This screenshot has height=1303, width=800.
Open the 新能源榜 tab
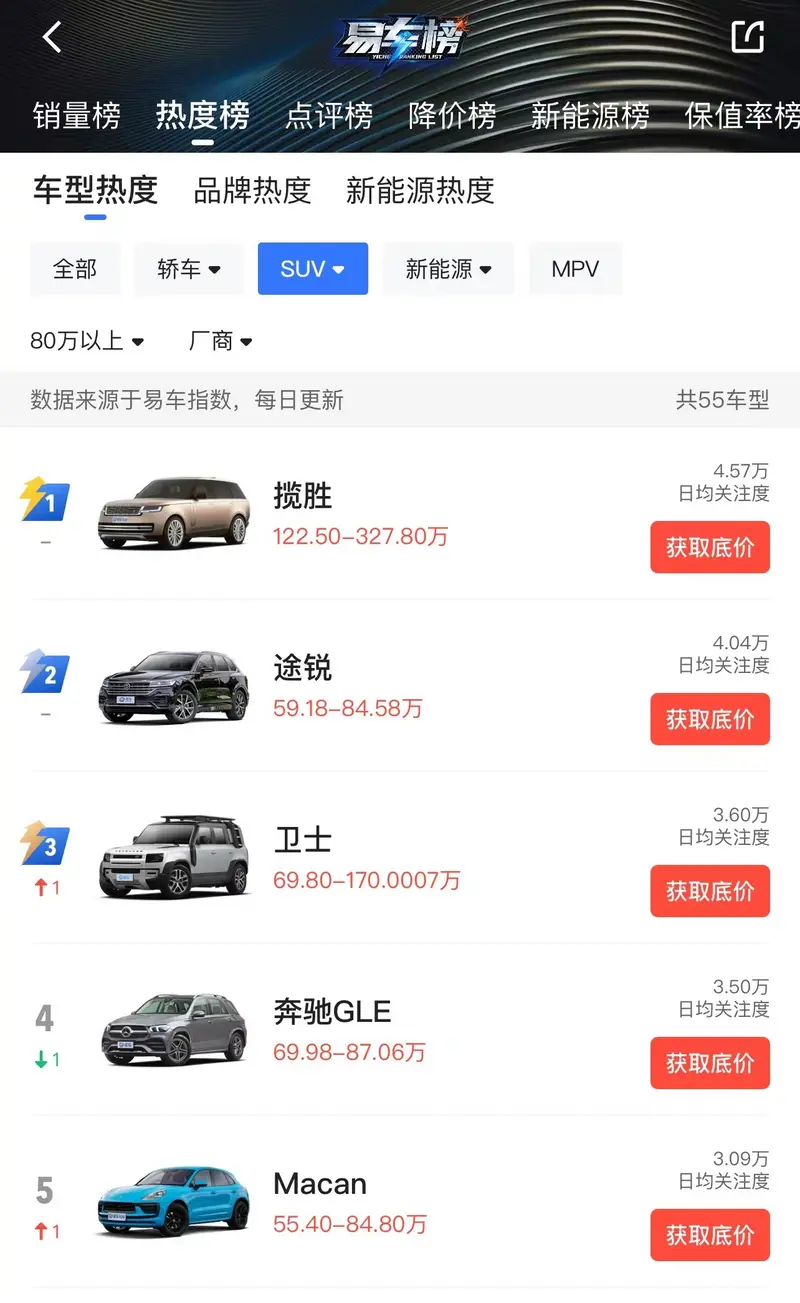coord(590,116)
